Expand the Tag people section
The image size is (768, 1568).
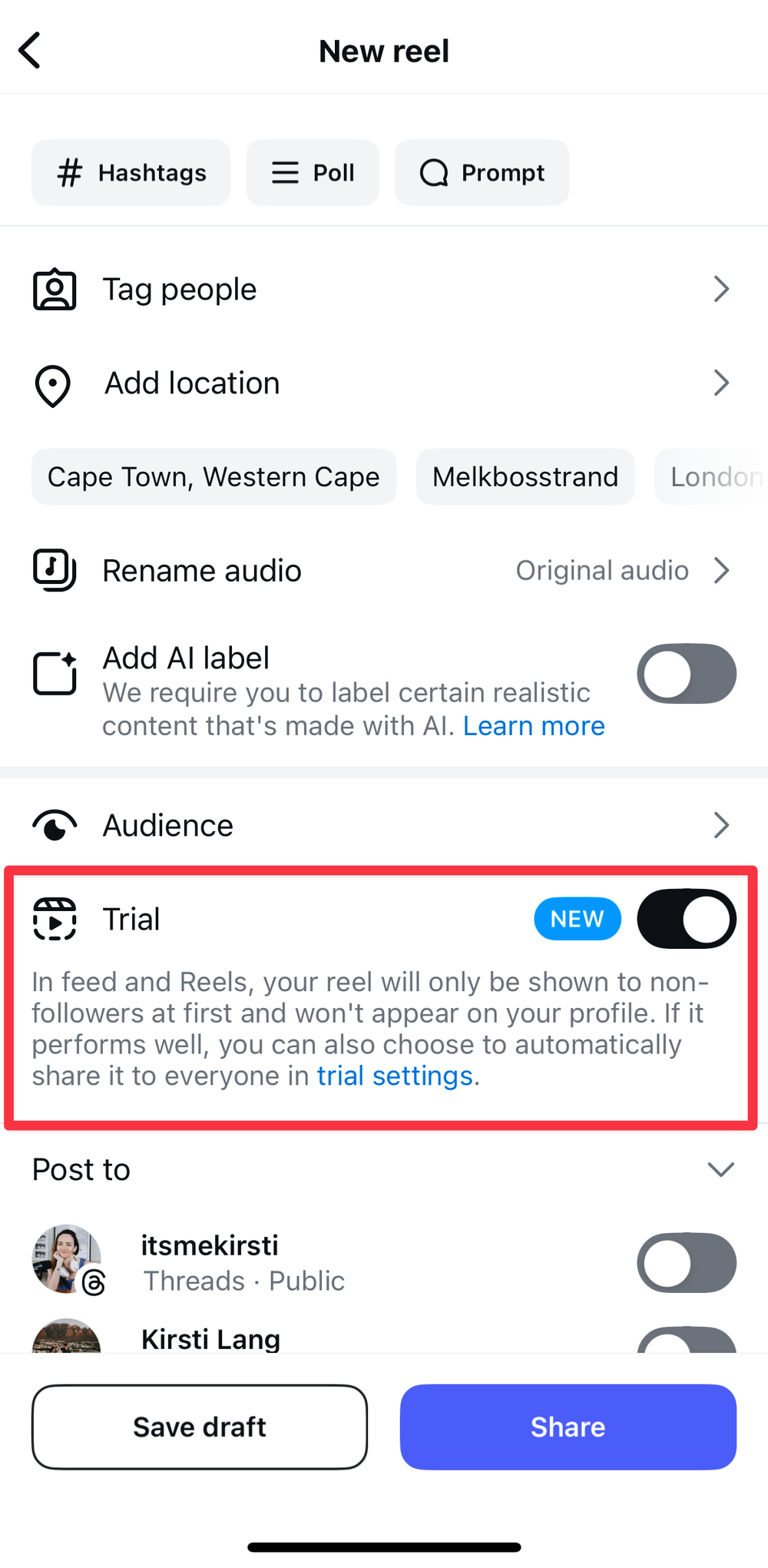(720, 289)
